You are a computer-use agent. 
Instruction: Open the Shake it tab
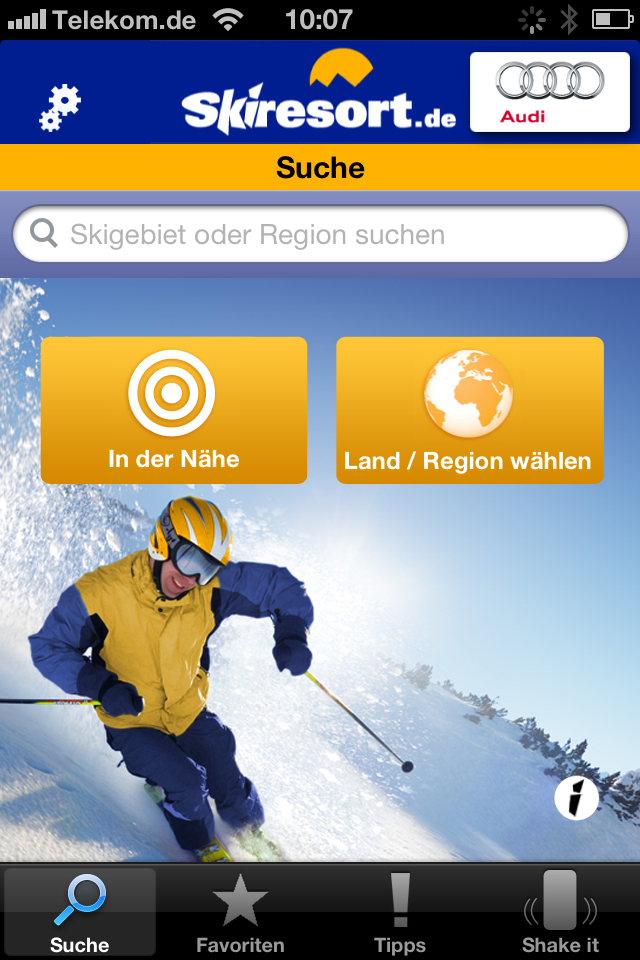(560, 912)
